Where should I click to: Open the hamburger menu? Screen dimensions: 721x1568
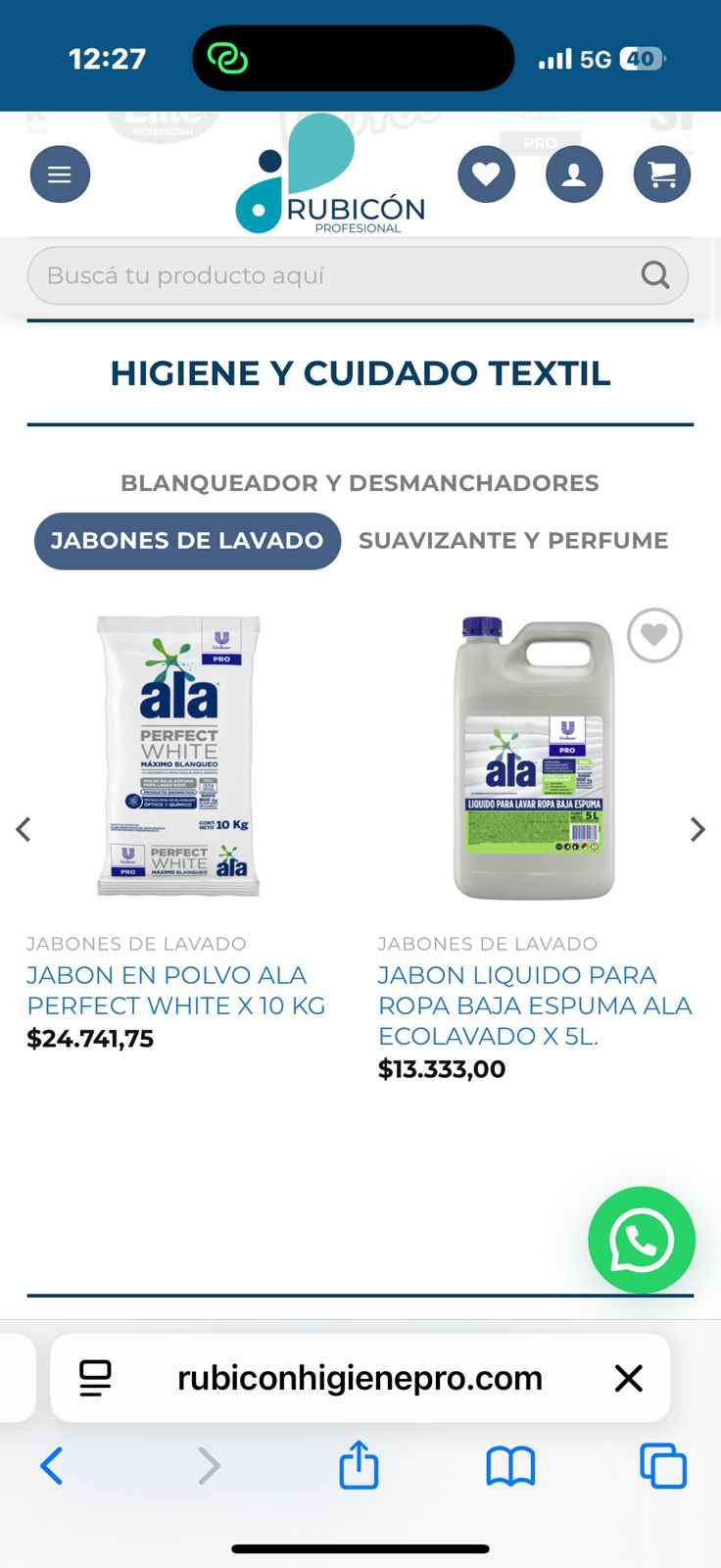(x=60, y=174)
